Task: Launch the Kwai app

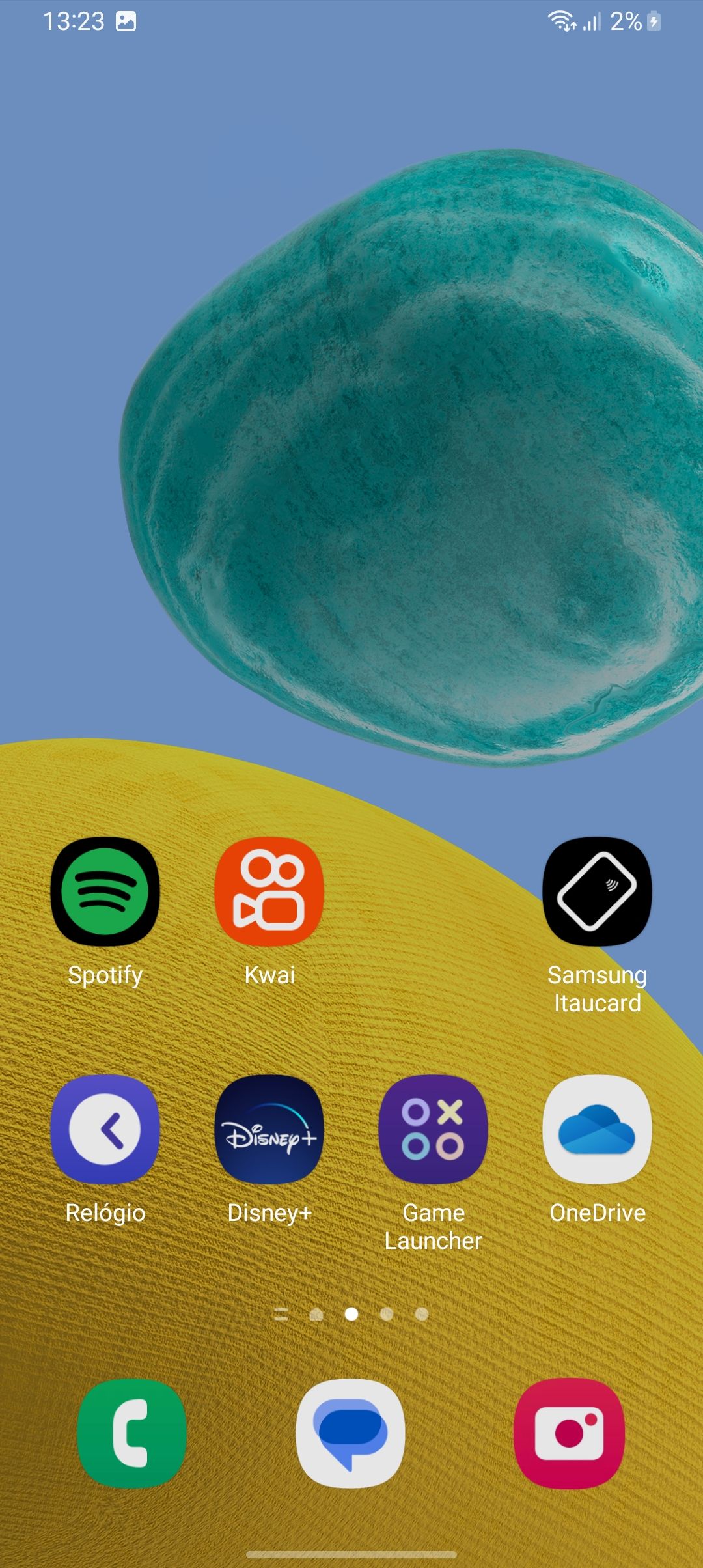Action: click(x=269, y=891)
